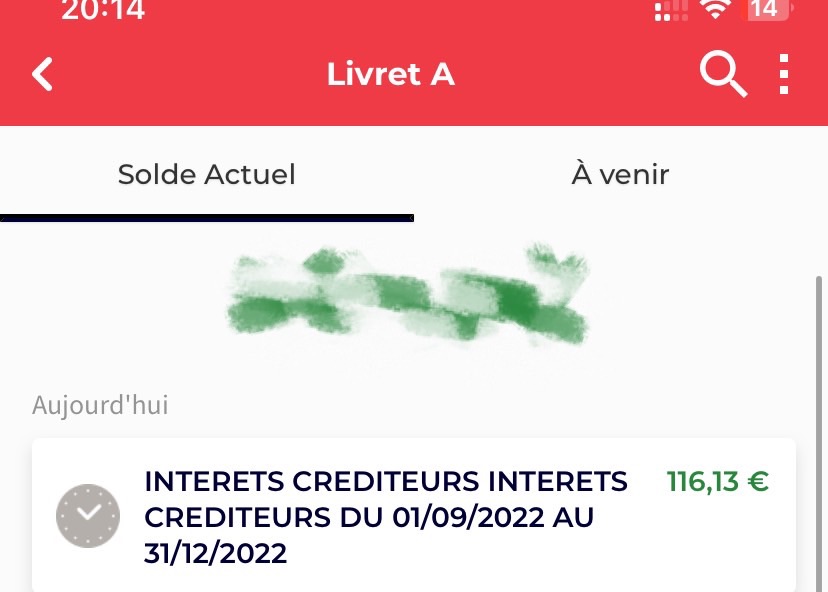Viewport: 828px width, 592px height.
Task: Switch to the Solde Actuel tab
Action: pos(206,175)
